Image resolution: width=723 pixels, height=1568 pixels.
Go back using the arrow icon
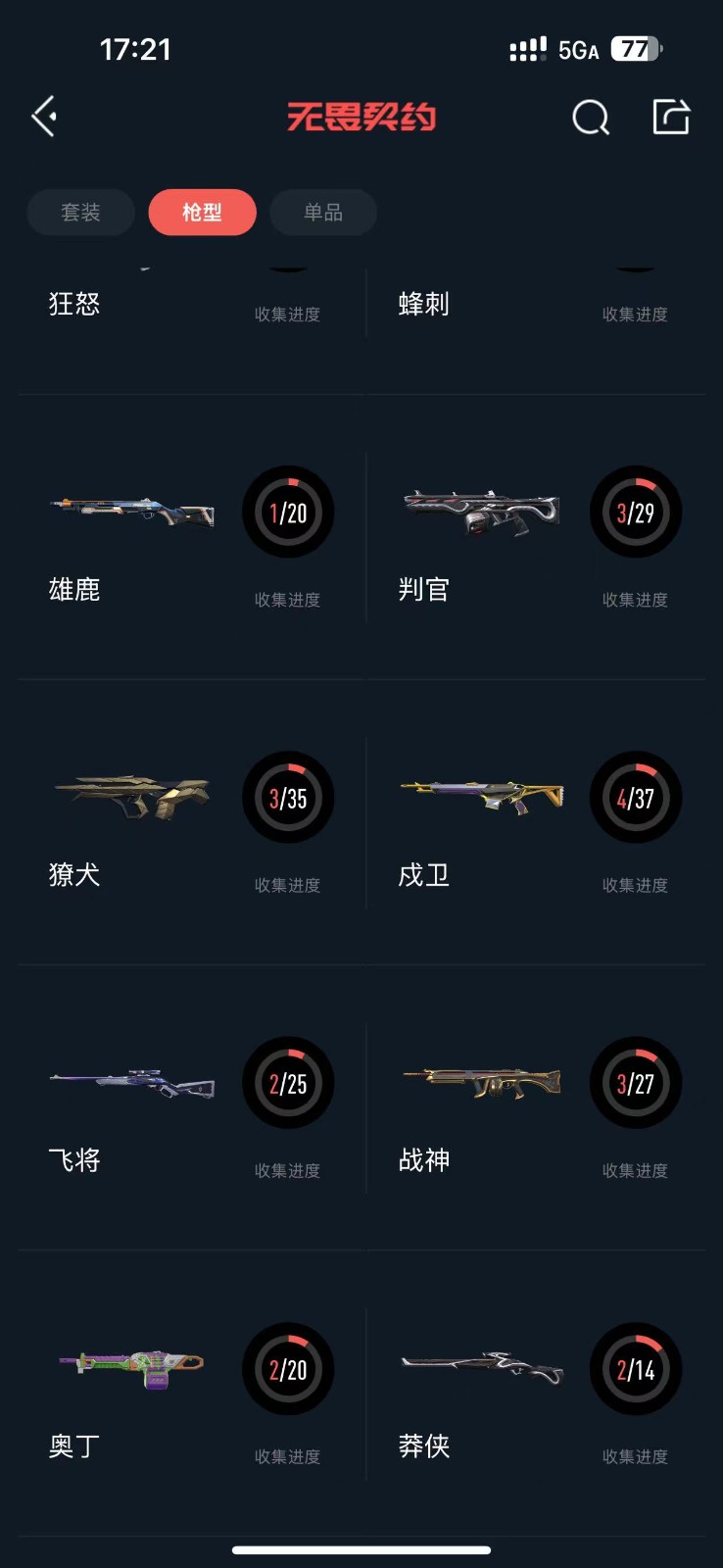tap(44, 117)
